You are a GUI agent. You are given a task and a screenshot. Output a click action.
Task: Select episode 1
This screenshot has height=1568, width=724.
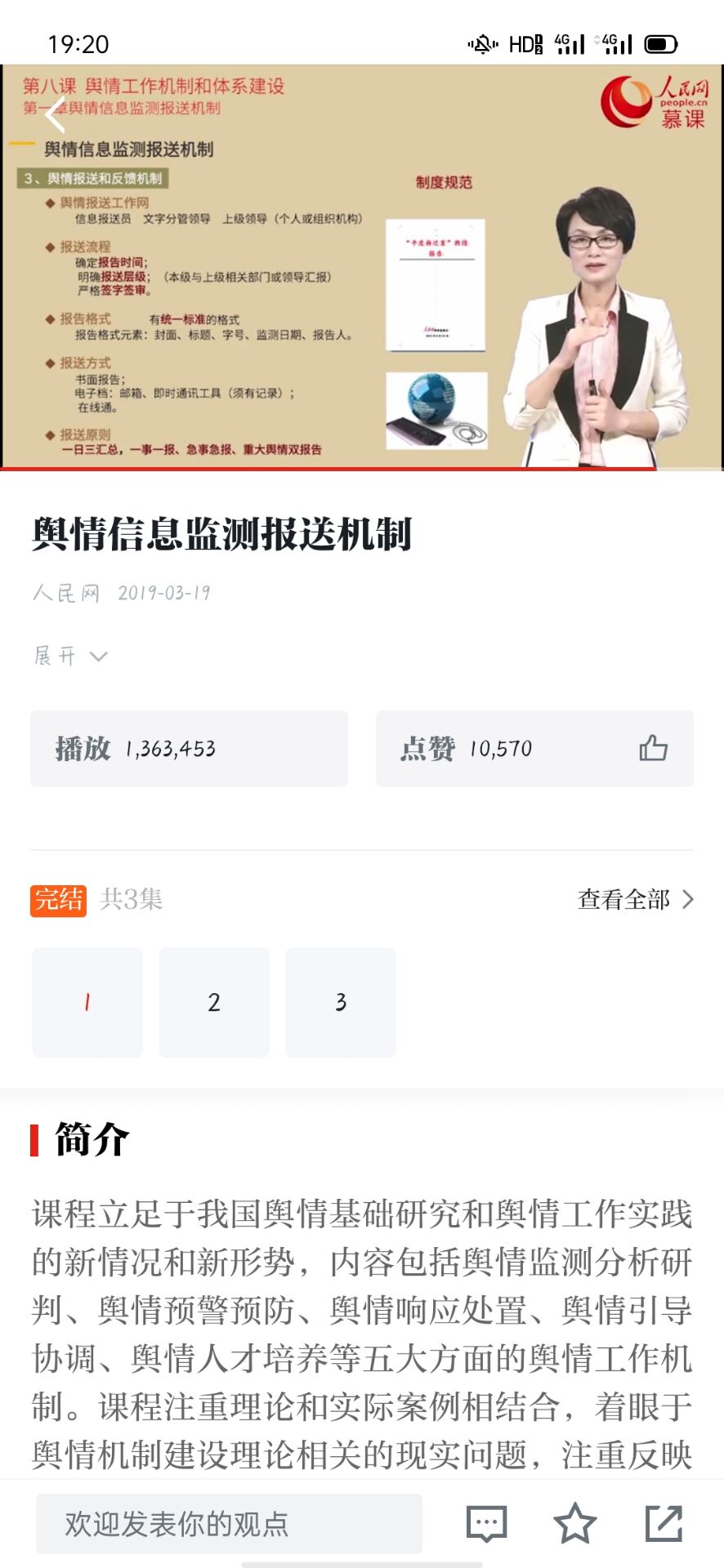pyautogui.click(x=87, y=1002)
